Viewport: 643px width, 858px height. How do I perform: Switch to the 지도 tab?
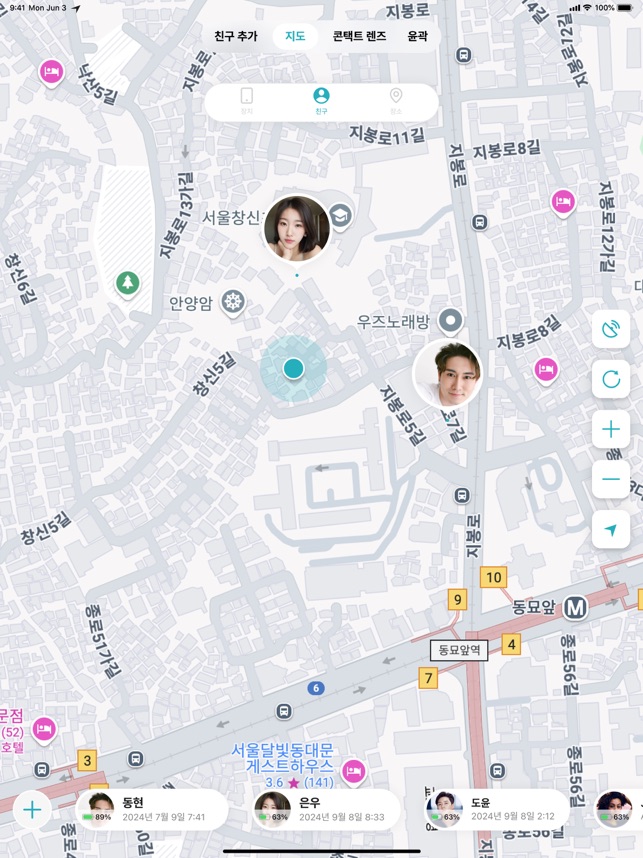click(295, 36)
